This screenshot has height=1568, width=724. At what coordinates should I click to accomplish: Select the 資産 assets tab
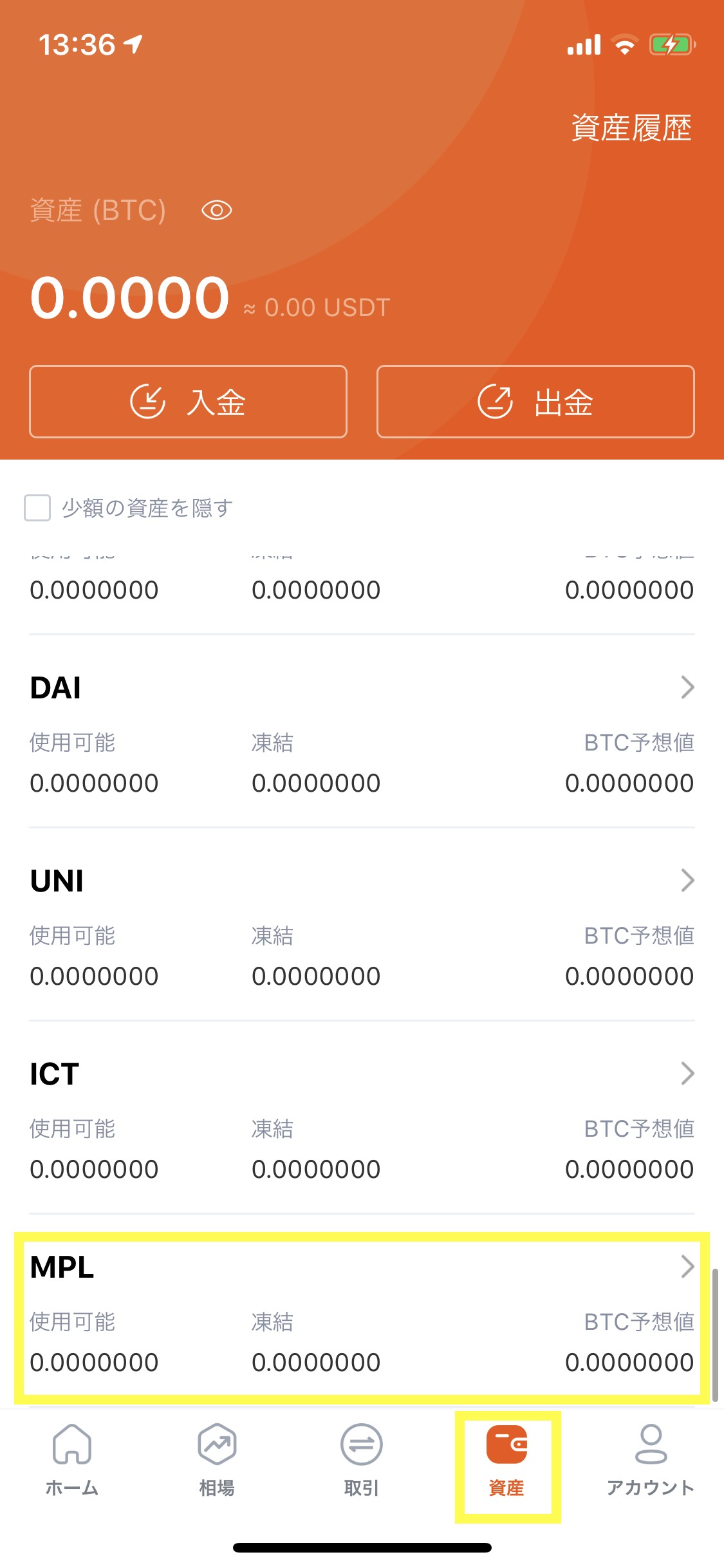pyautogui.click(x=506, y=1460)
